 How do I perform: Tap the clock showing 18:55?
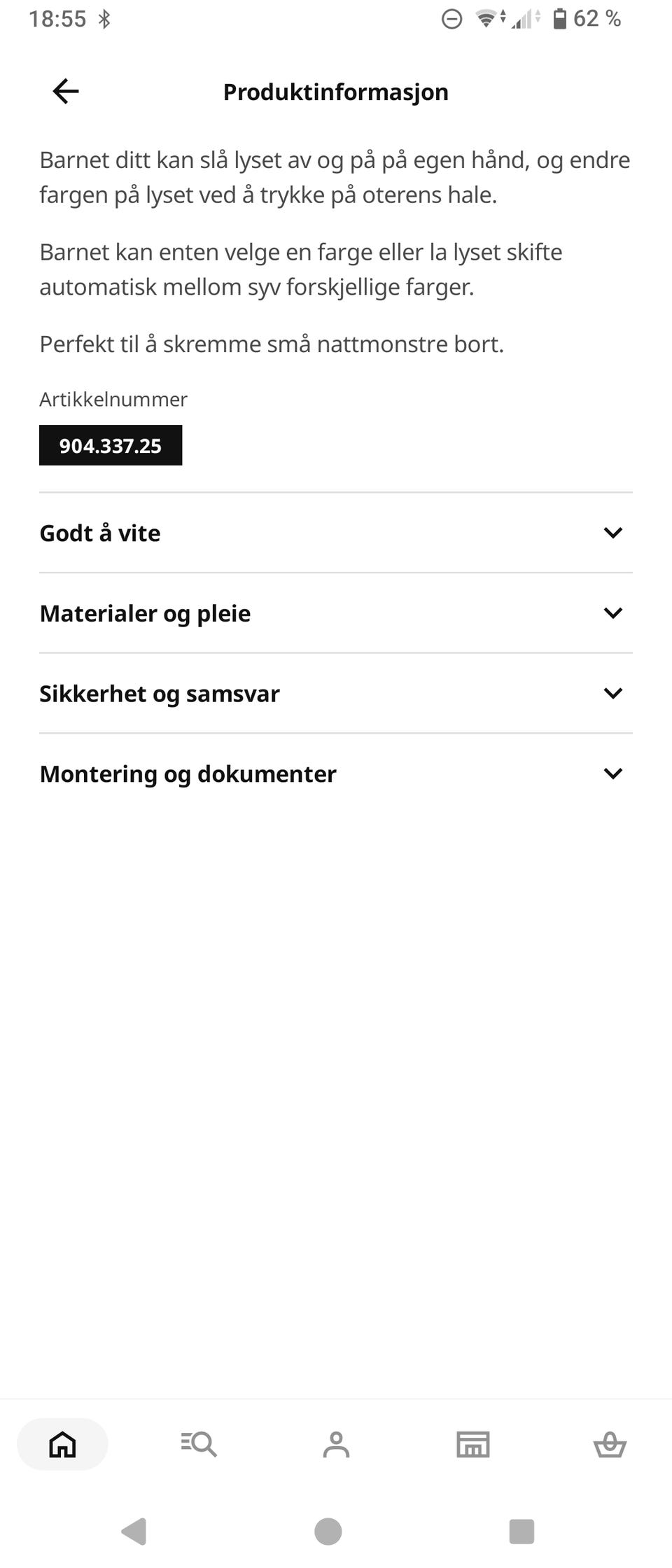click(59, 18)
